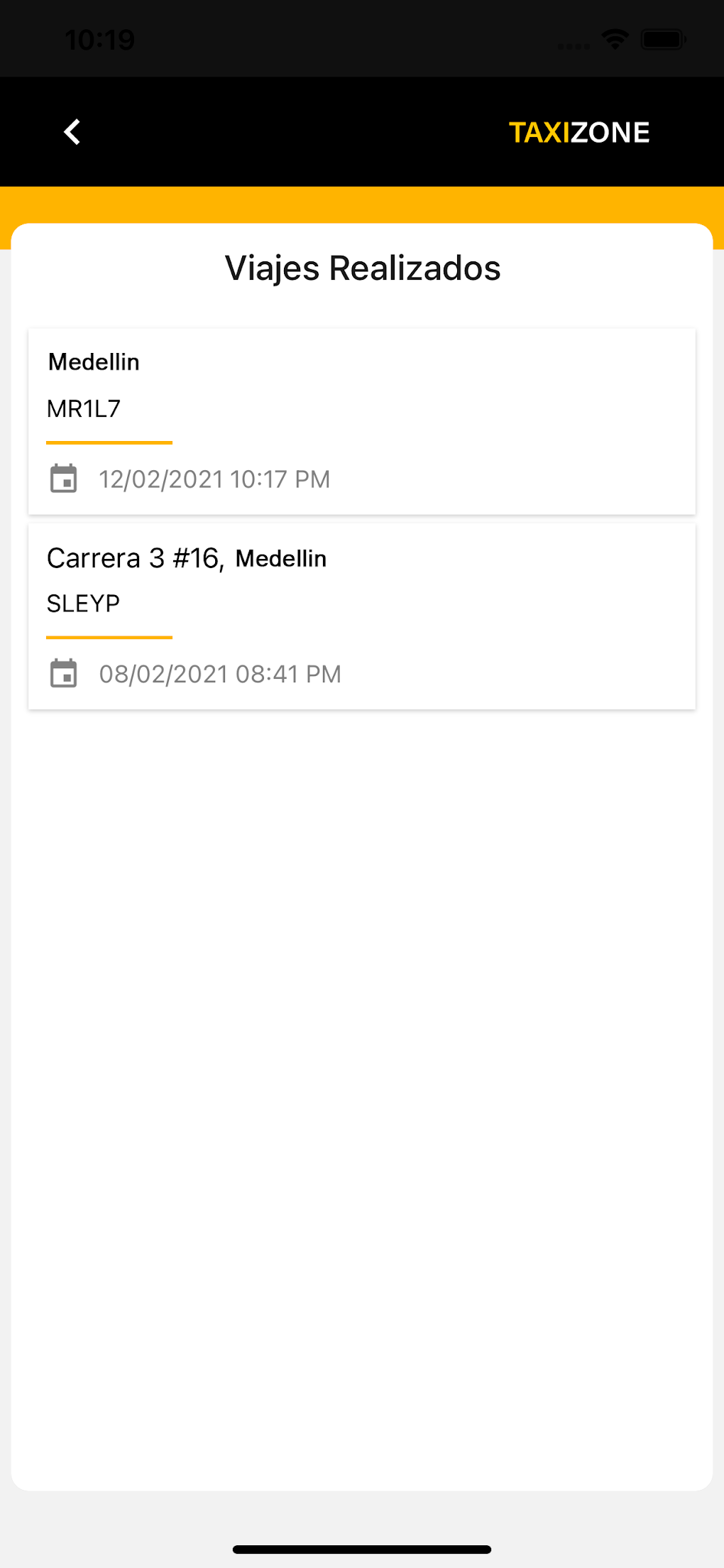Screen dimensions: 724x1568
Task: Click the yellow underline below MR1L7
Action: [109, 443]
